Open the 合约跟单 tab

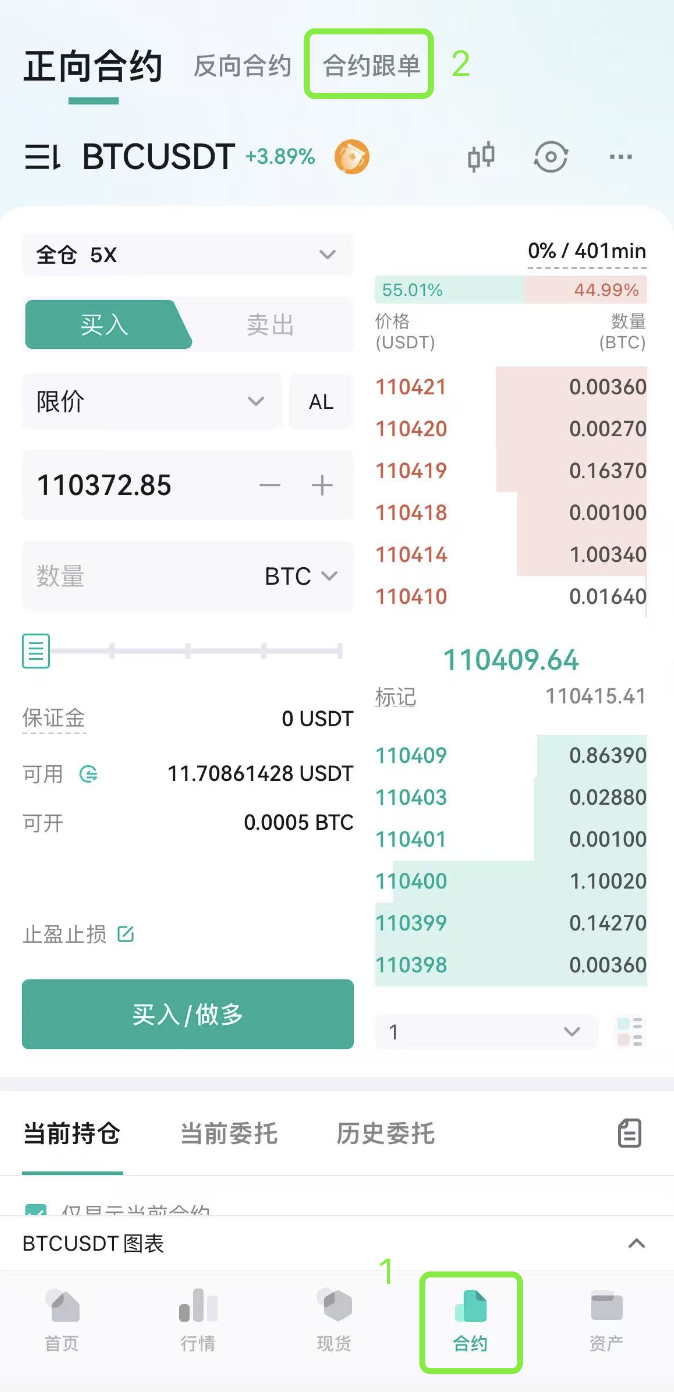371,66
